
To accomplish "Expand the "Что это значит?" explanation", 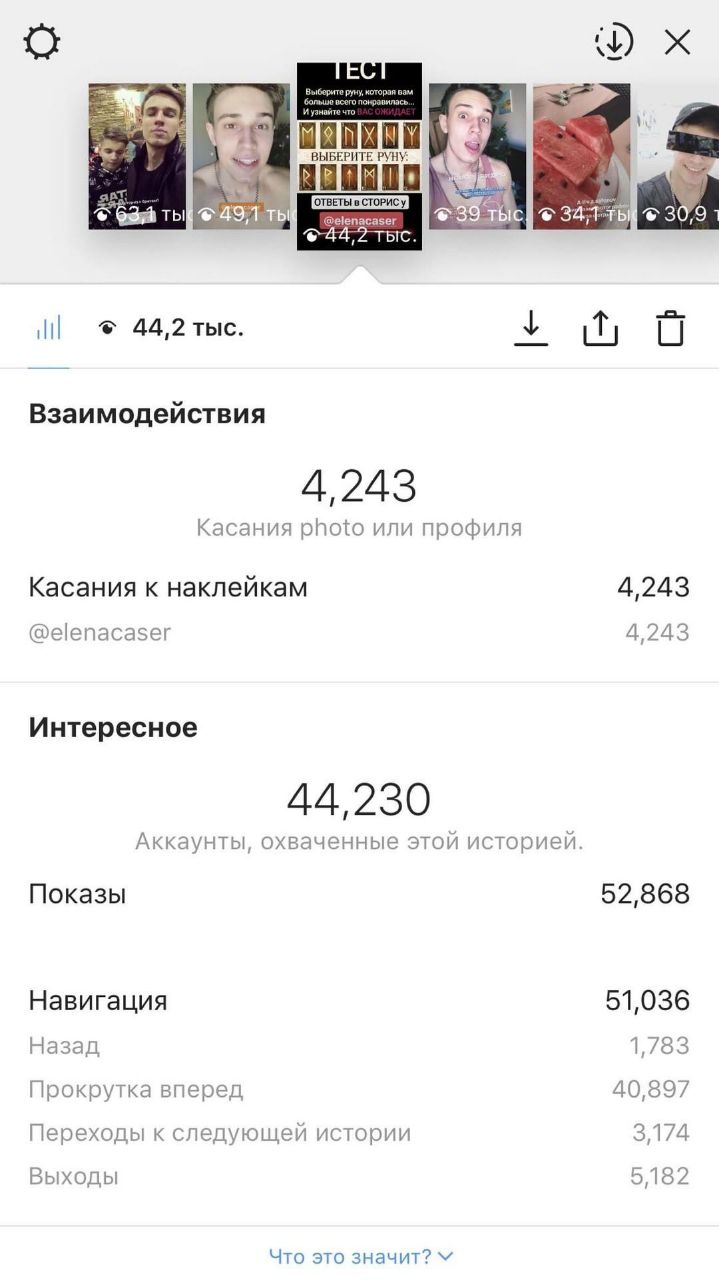I will tap(360, 1256).
